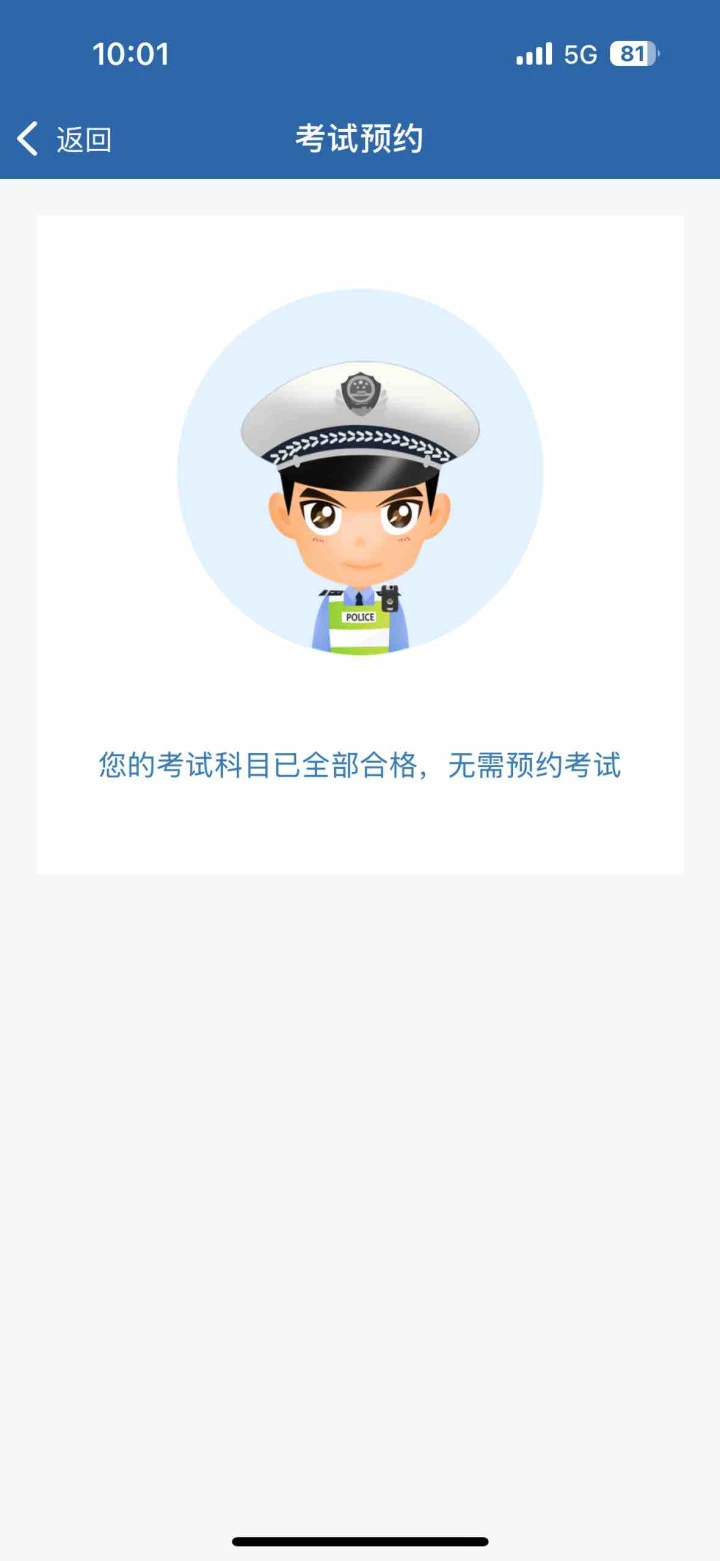
Task: Go back using the 返回 button
Action: point(63,139)
